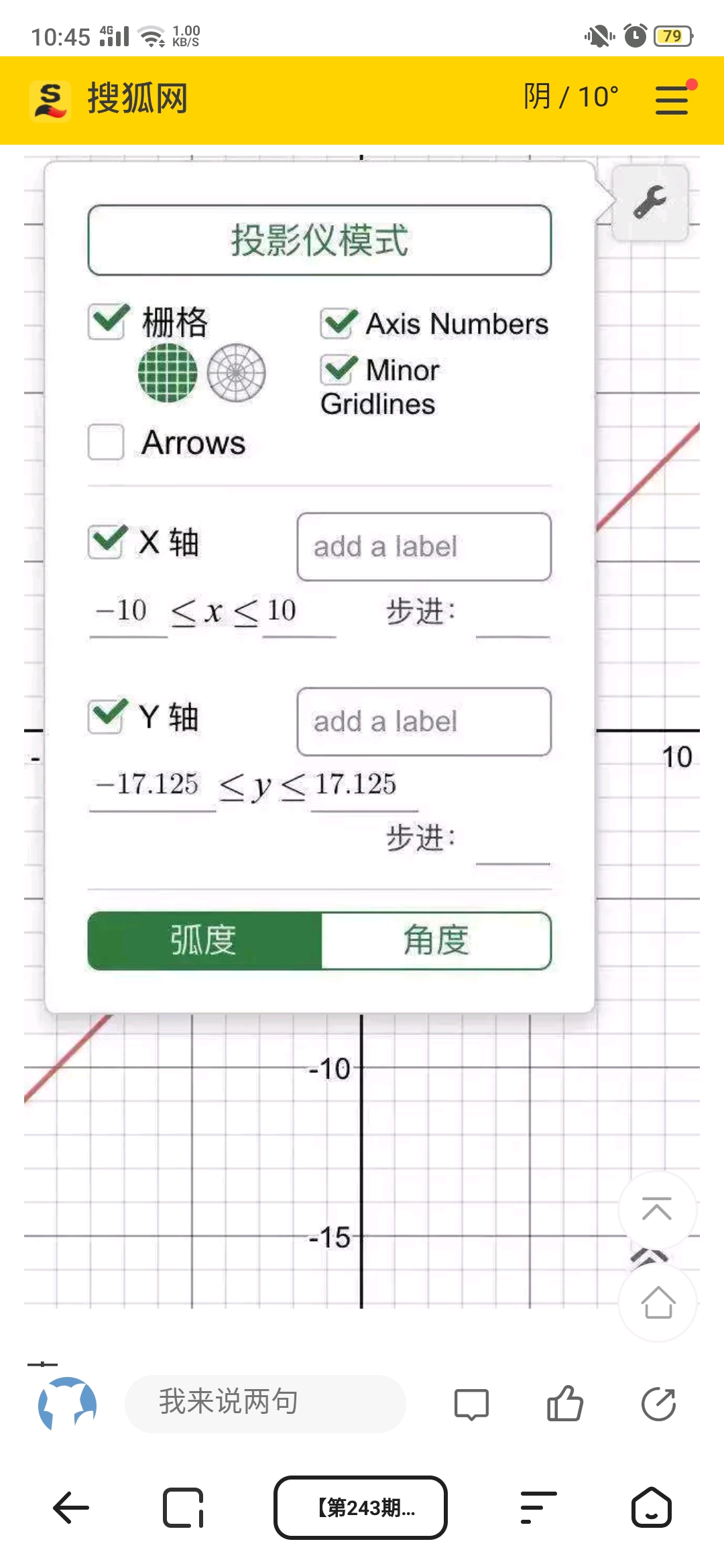Go back with the browser back arrow
The width and height of the screenshot is (724, 1568).
71,1508
